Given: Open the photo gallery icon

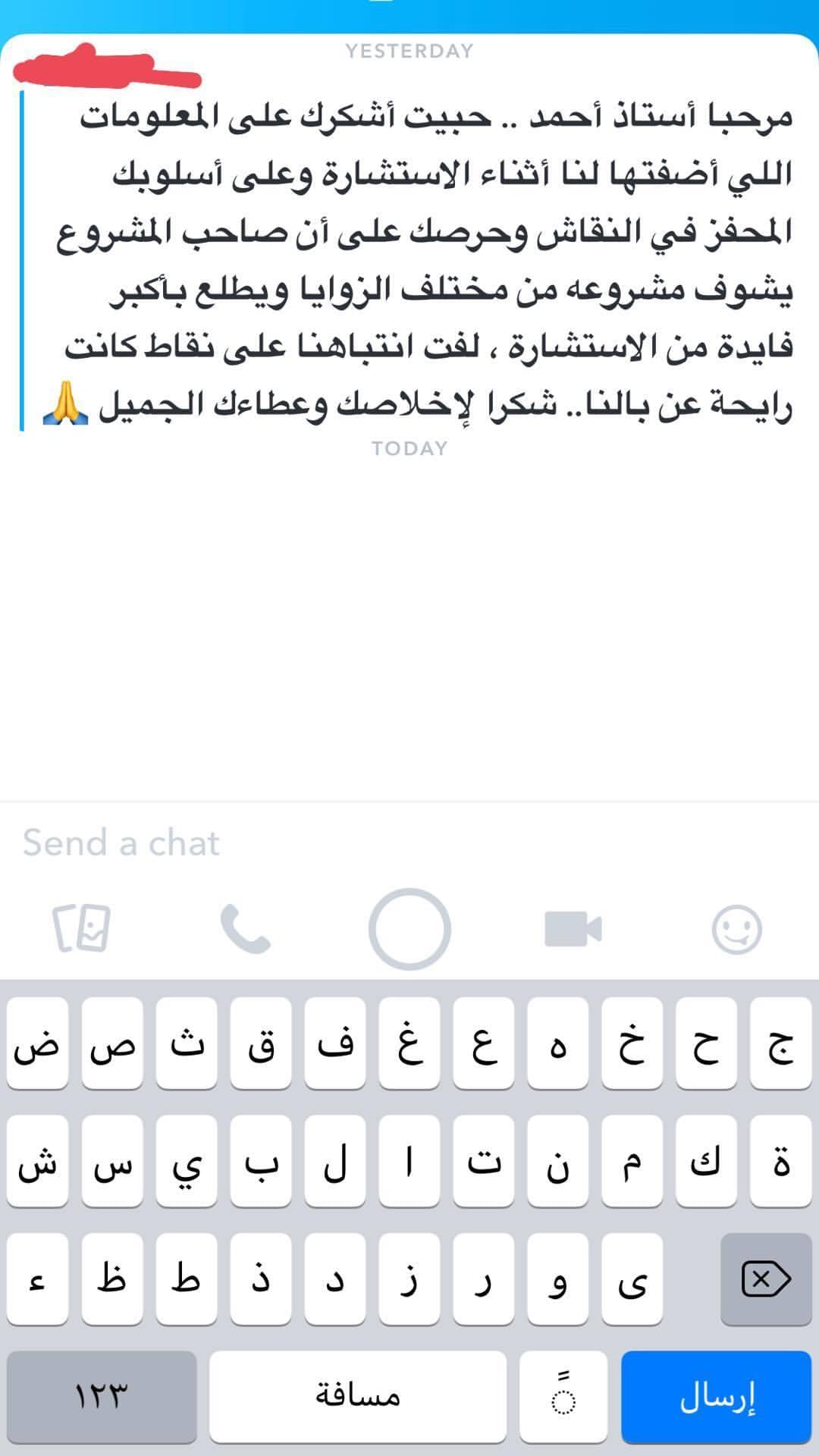Looking at the screenshot, I should (81, 928).
